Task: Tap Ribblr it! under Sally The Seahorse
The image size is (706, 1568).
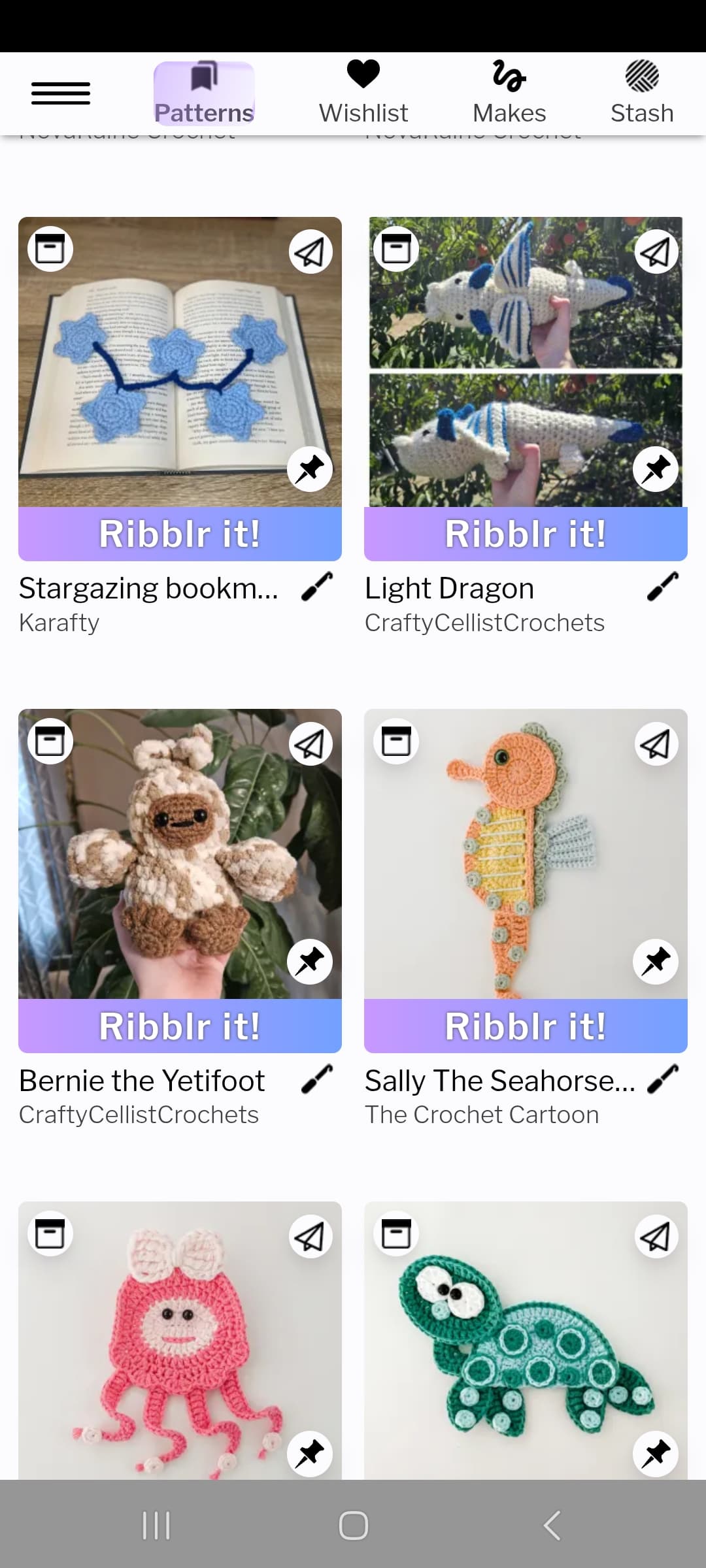Action: click(x=526, y=1026)
